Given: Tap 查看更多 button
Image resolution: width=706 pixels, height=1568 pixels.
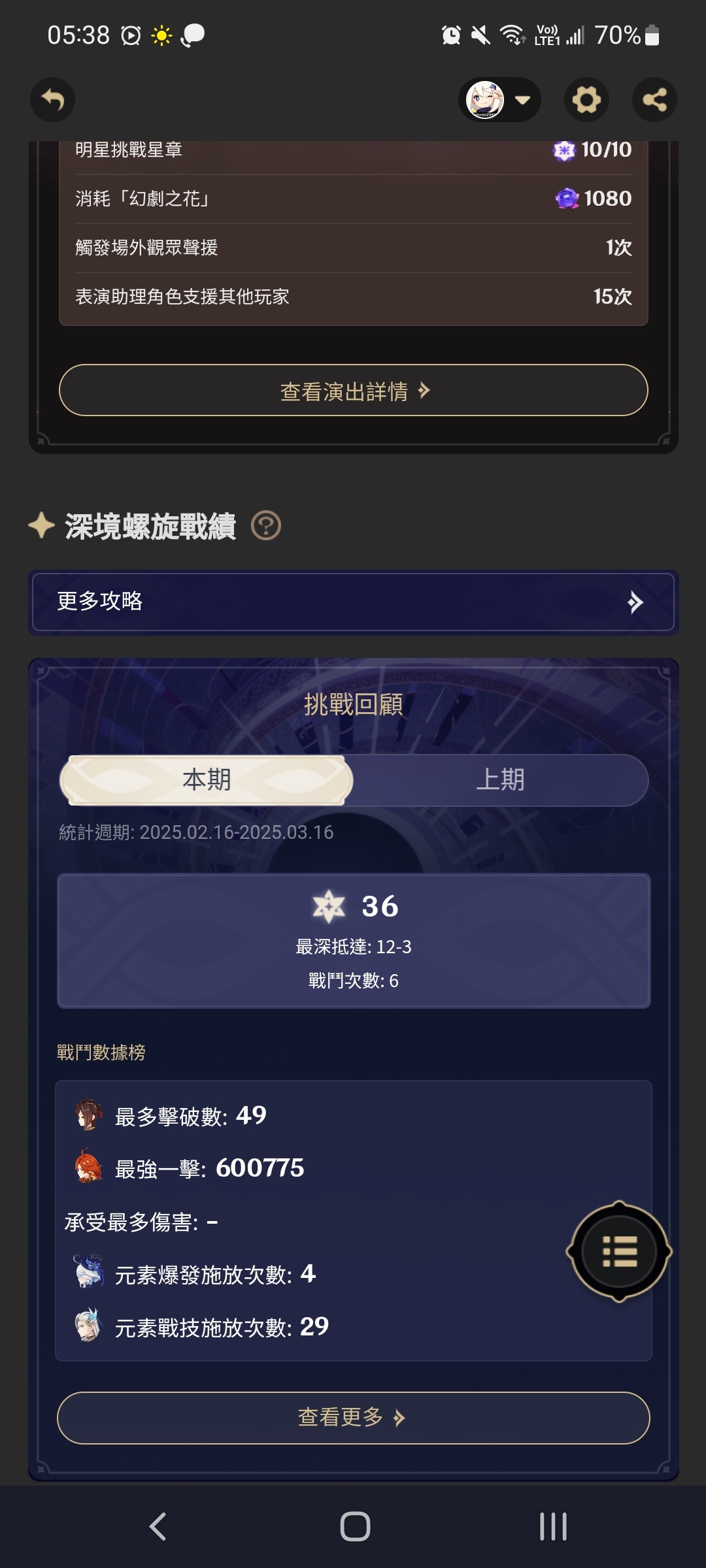Looking at the screenshot, I should coord(353,1418).
